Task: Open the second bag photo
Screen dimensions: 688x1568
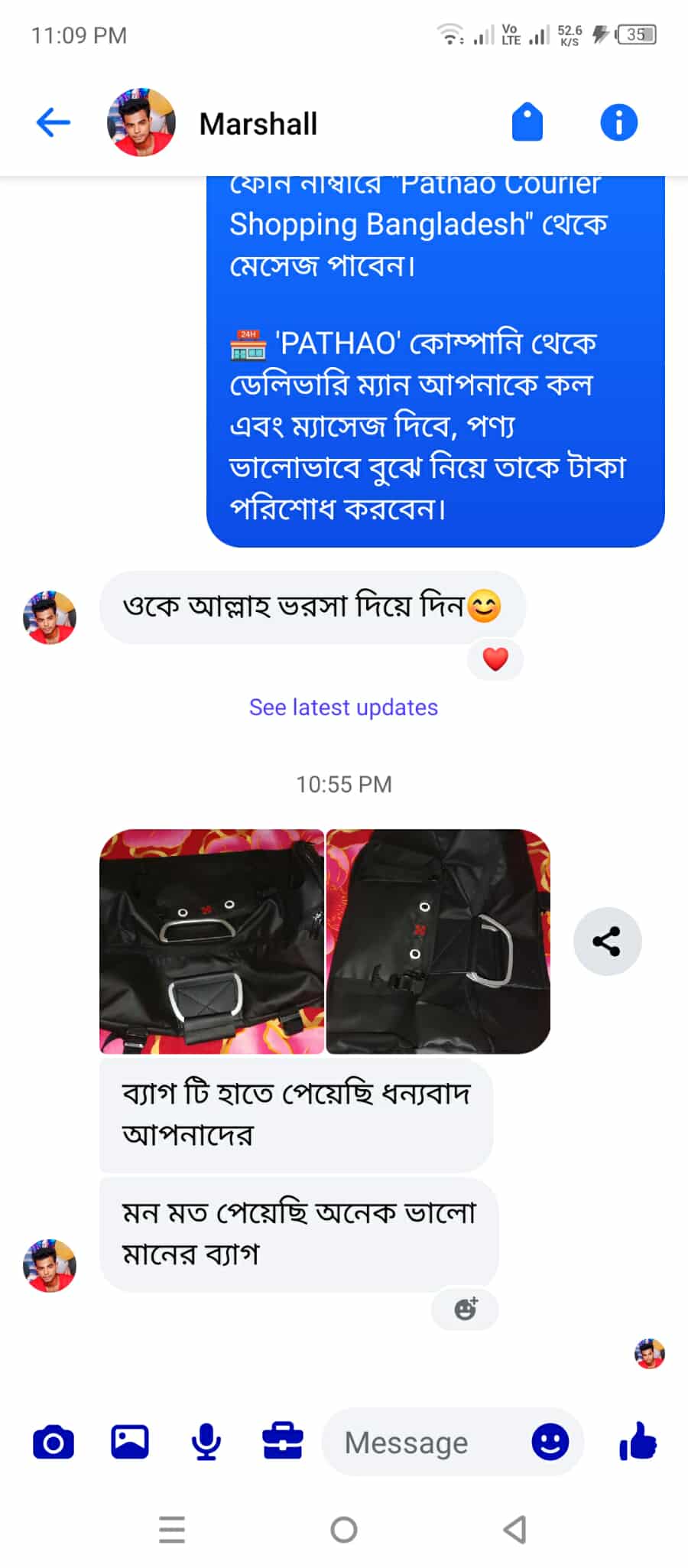Action: [438, 942]
